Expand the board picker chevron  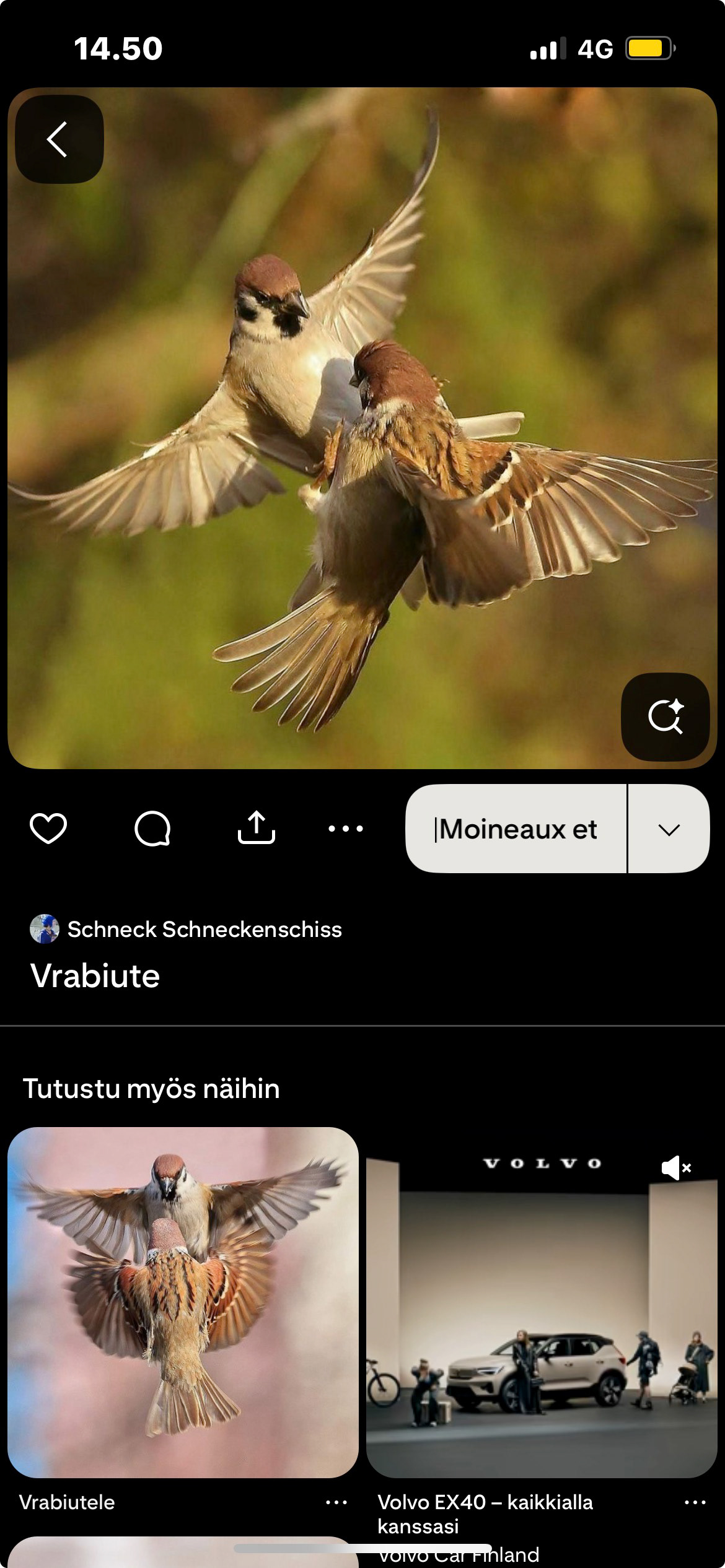(x=669, y=829)
